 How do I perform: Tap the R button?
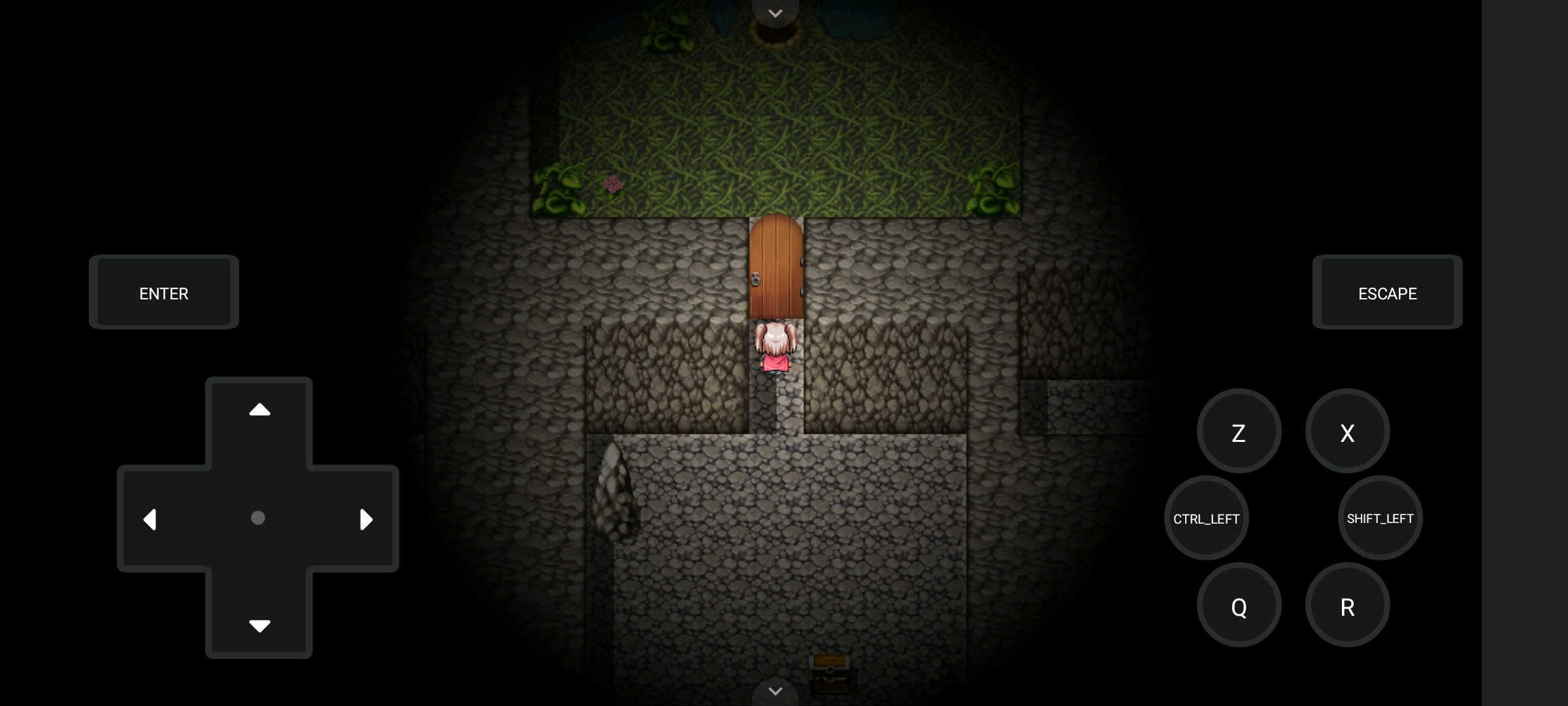pos(1347,606)
